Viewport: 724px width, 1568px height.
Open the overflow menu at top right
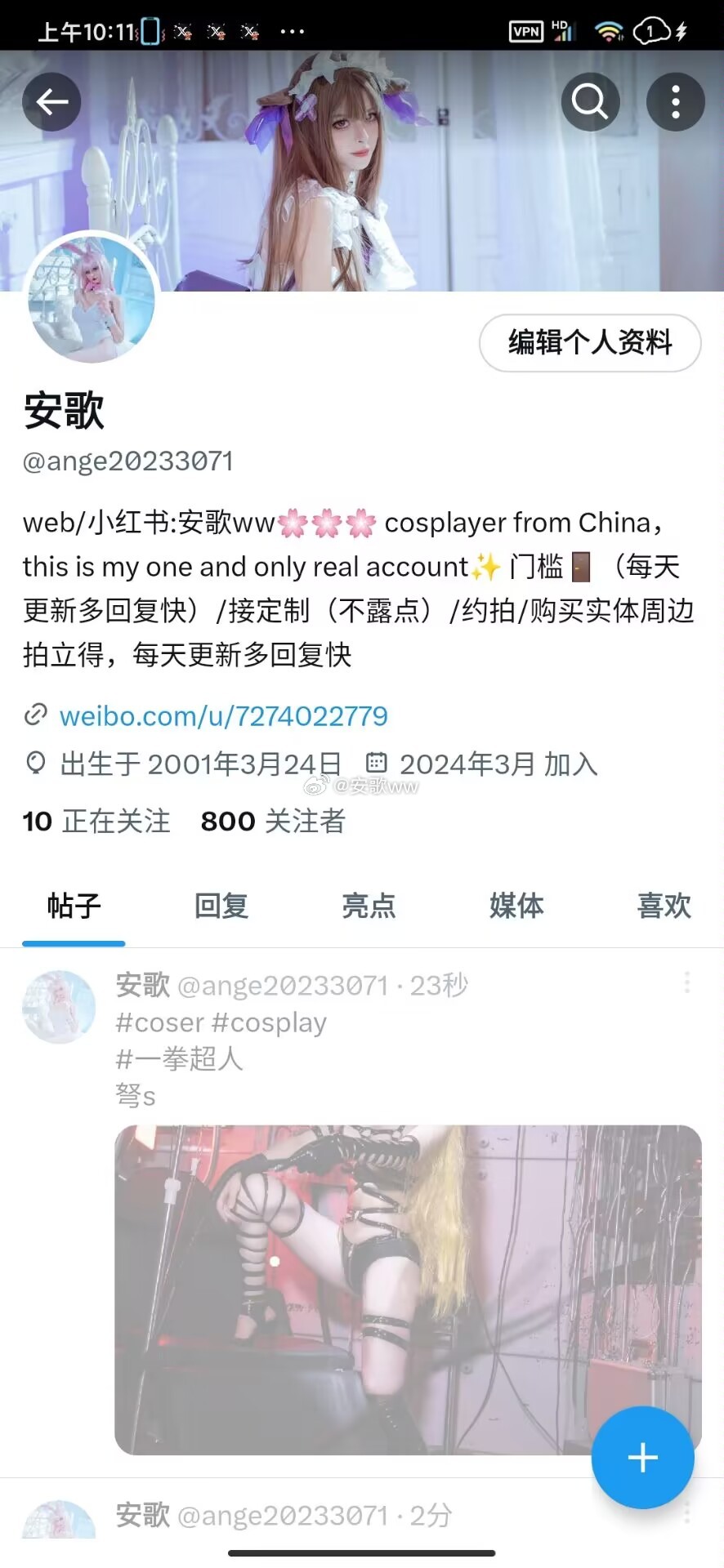[675, 102]
